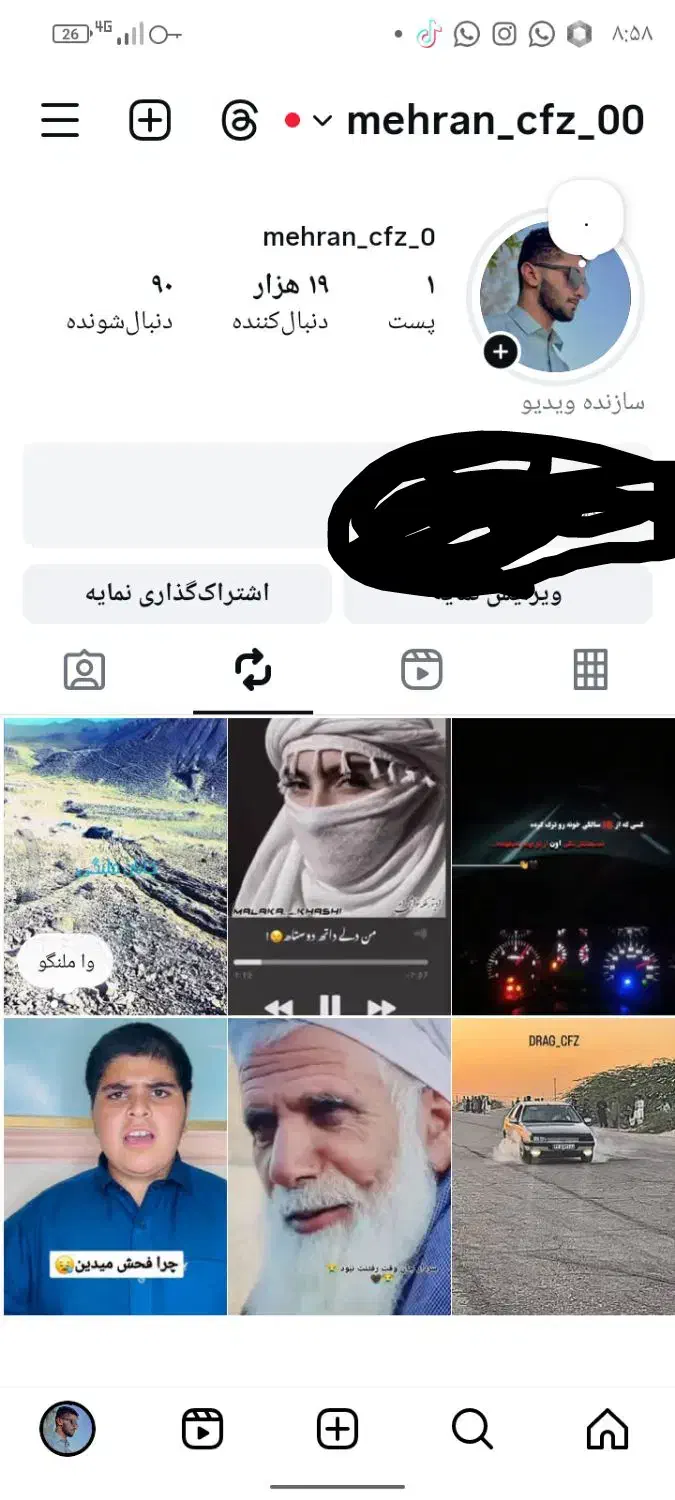Open the white-bearded old man video
Screen dimensions: 675x1500
click(x=339, y=1167)
